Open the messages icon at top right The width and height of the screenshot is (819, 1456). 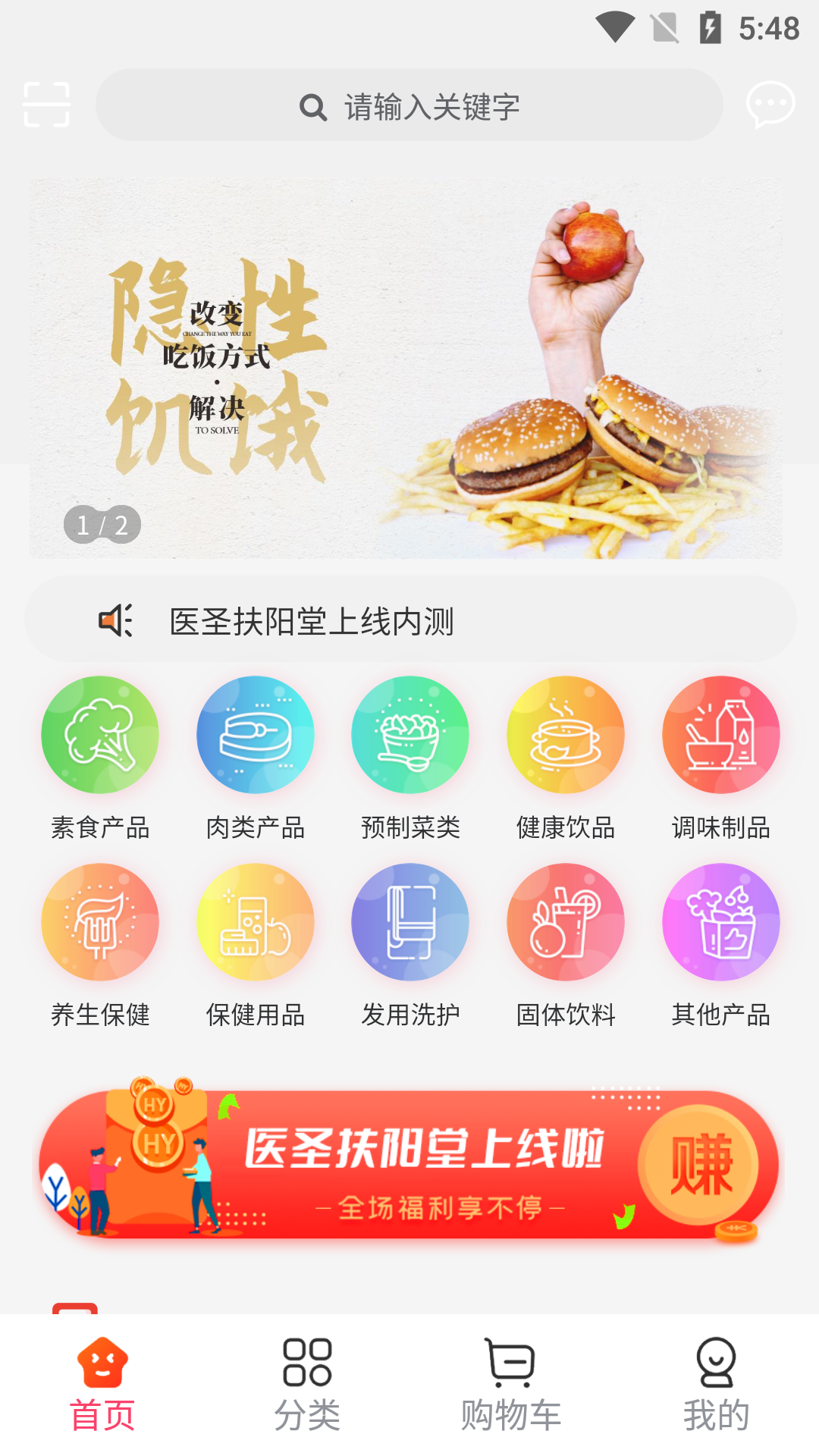coord(770,105)
